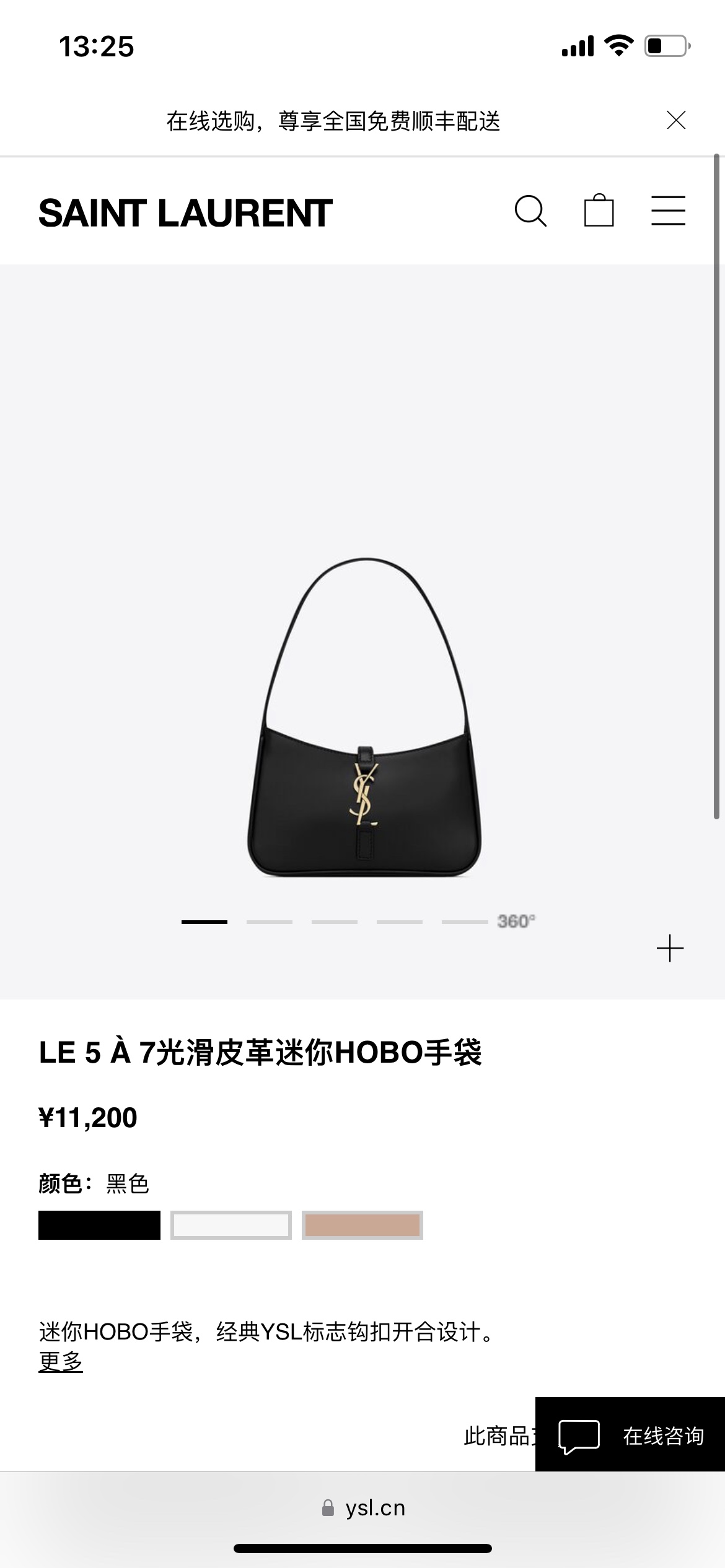Zoom the image with plus icon

[670, 949]
